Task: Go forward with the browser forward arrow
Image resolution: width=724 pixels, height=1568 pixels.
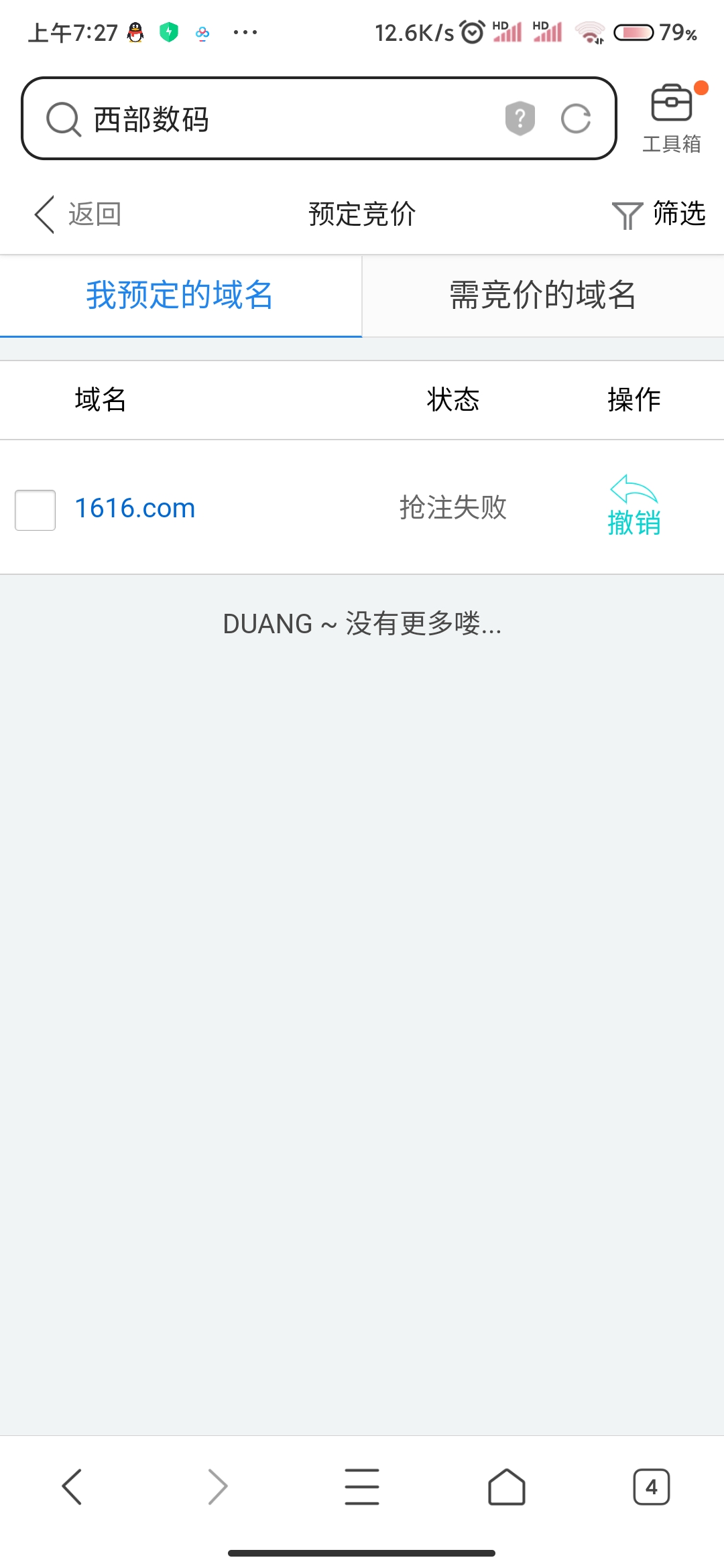Action: pyautogui.click(x=217, y=1487)
